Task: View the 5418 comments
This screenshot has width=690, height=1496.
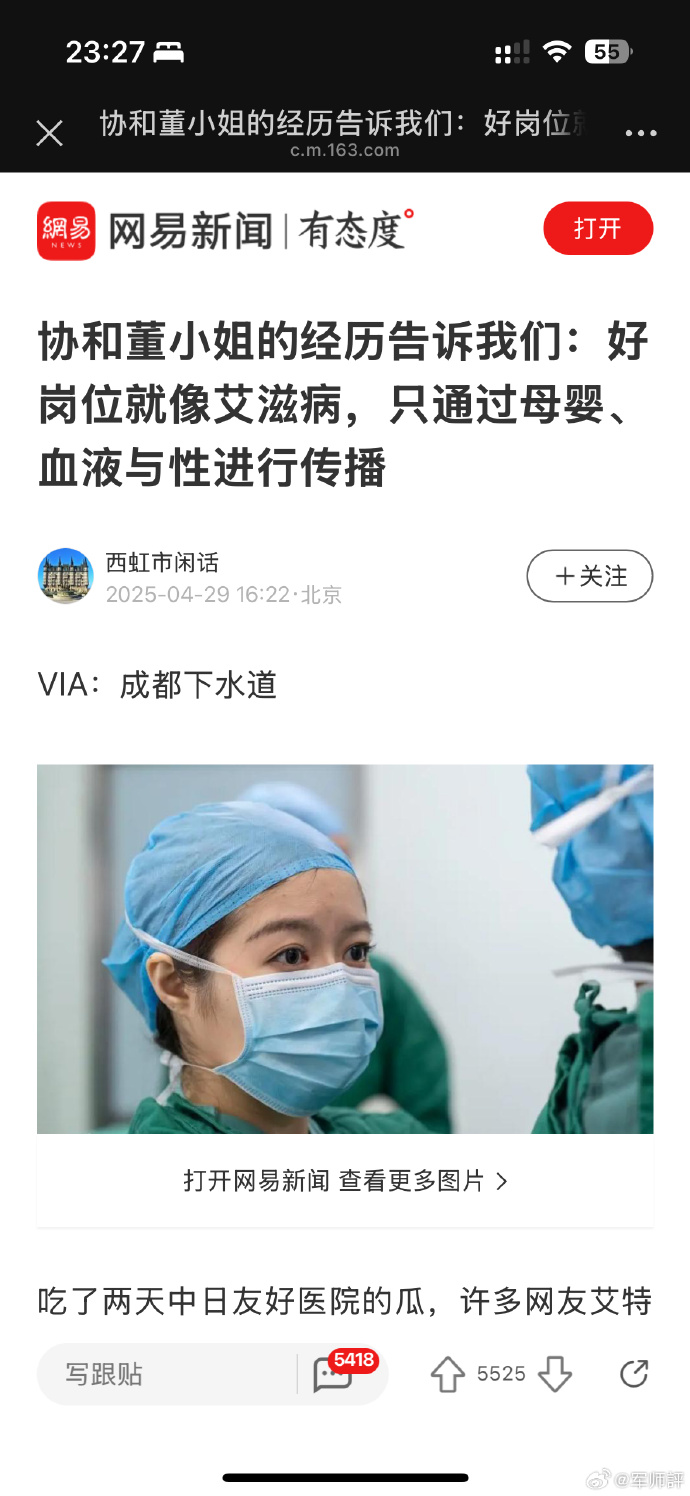Action: point(335,1374)
